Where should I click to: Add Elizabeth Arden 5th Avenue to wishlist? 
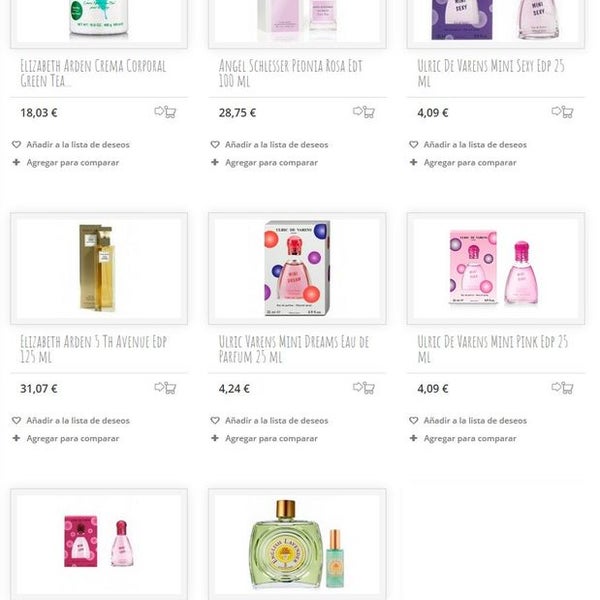pos(77,421)
